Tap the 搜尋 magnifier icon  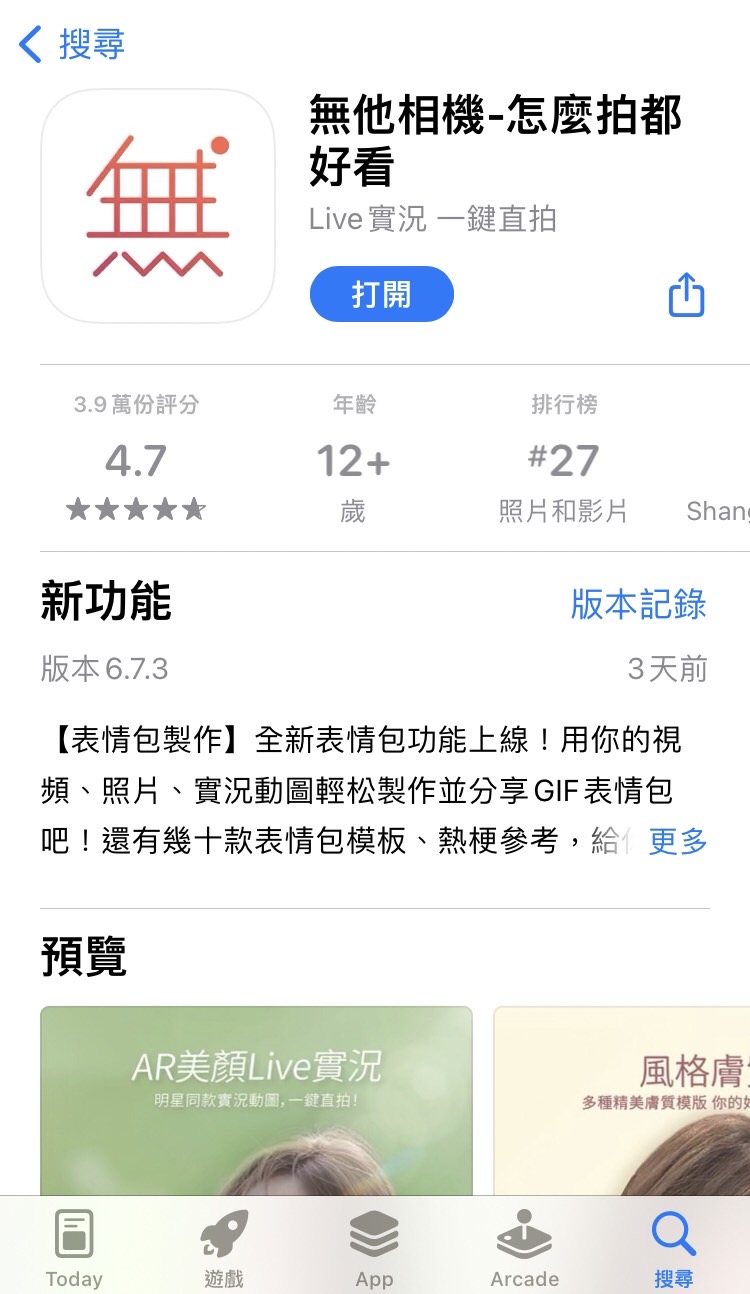point(673,1235)
